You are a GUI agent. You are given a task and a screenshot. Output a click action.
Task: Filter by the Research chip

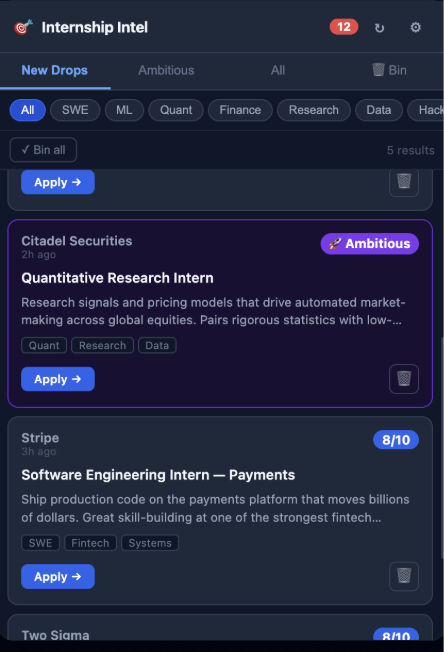coord(314,110)
